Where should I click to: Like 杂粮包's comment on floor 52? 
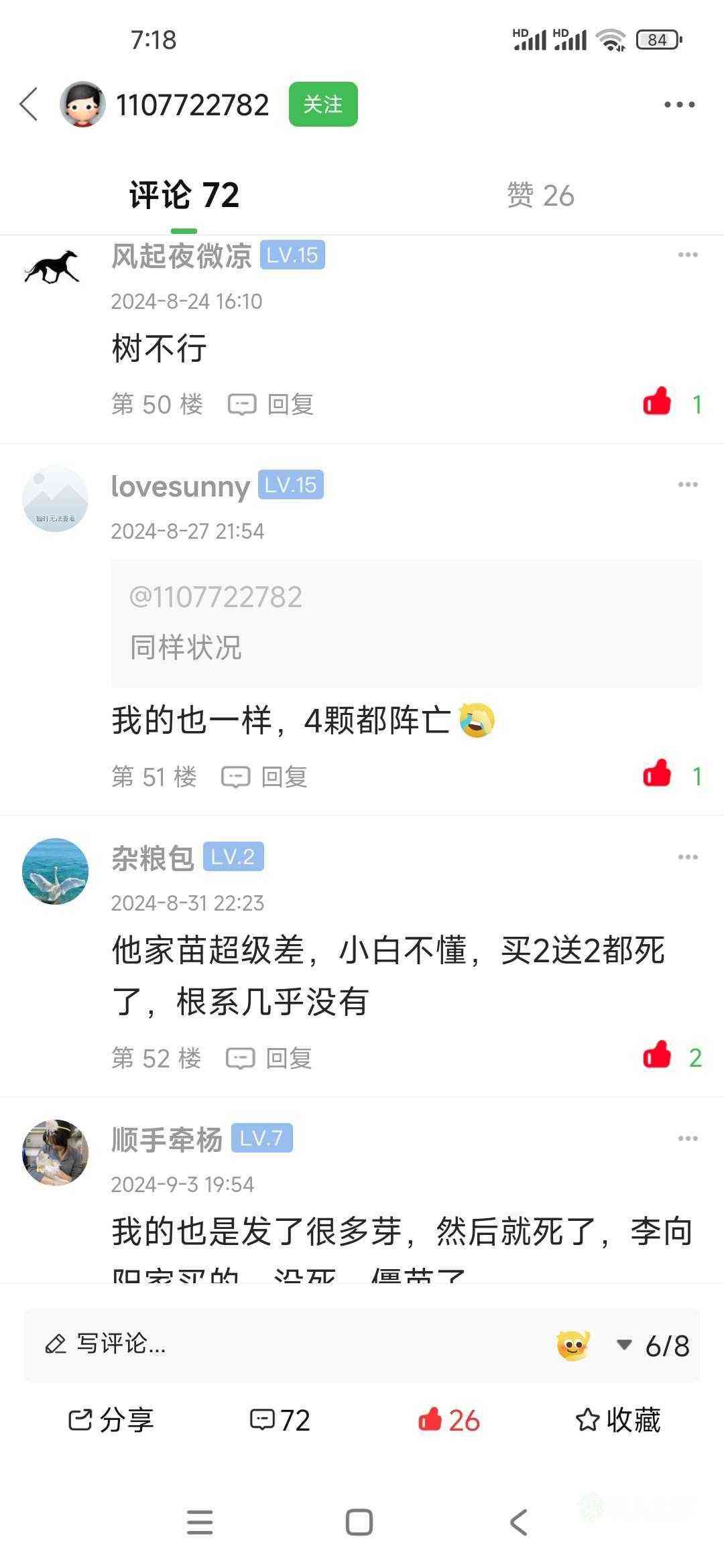(658, 1056)
